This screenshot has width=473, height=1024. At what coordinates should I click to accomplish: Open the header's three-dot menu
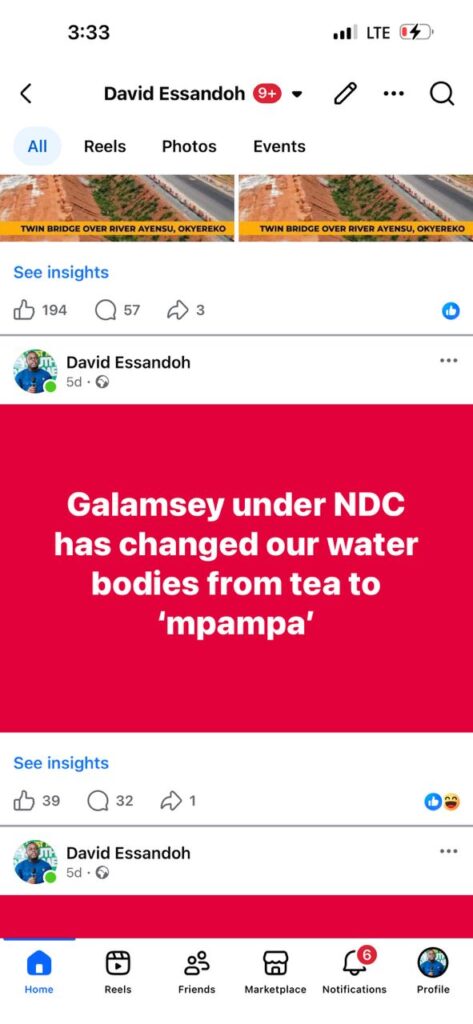click(x=393, y=94)
